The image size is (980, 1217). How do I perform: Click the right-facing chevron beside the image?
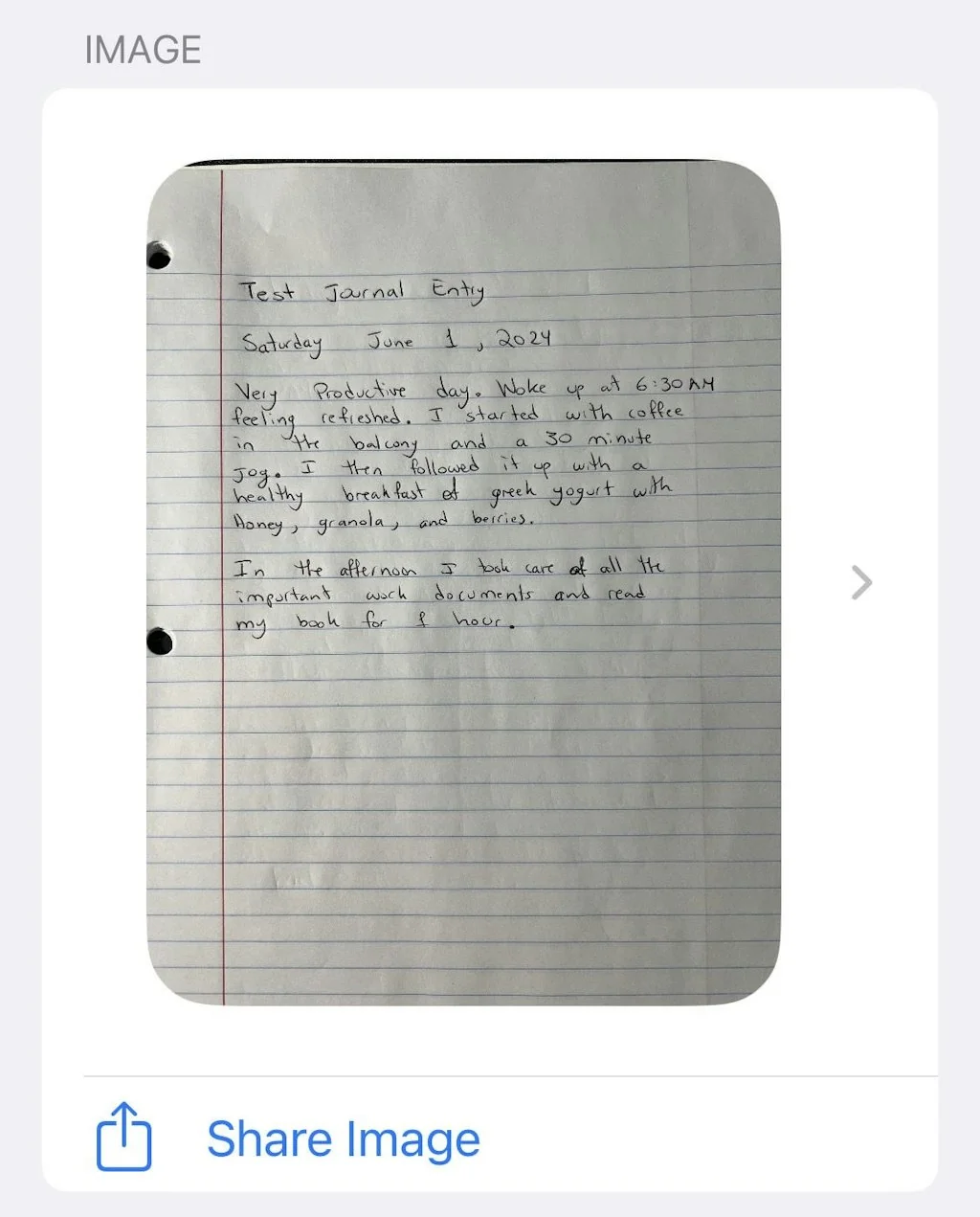pos(859,581)
